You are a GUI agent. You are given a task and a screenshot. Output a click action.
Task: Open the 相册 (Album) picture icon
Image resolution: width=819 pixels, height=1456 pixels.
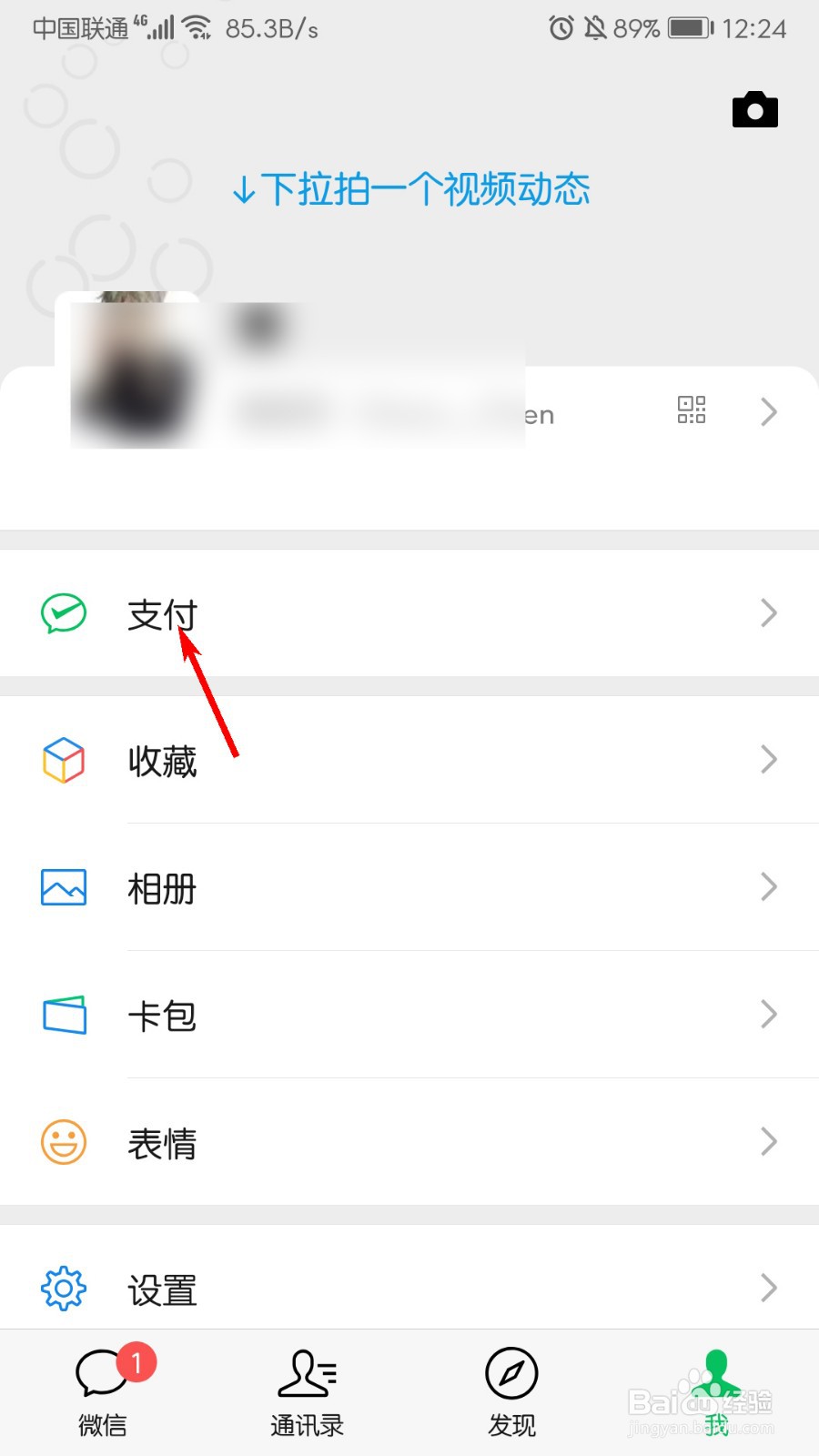click(63, 888)
